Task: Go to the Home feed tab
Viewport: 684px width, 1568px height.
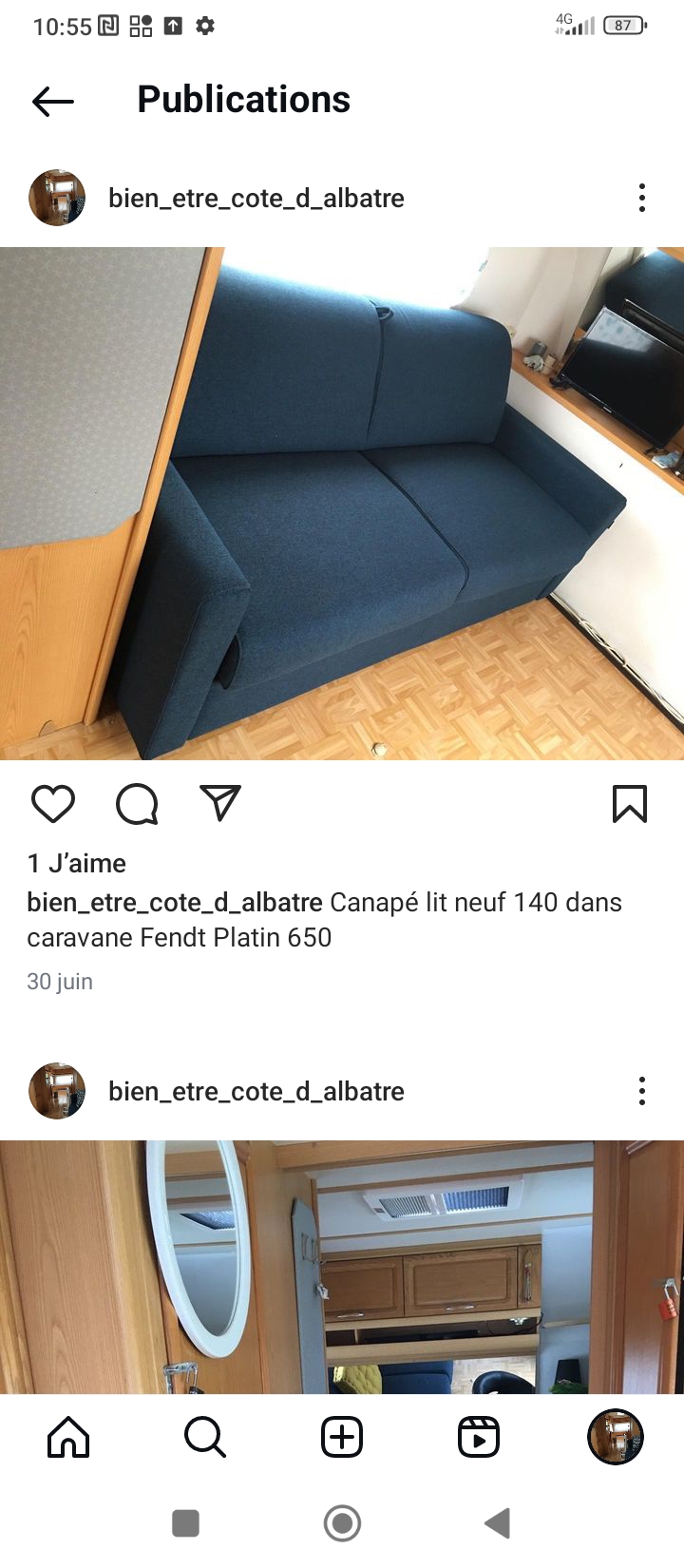Action: click(x=68, y=1437)
